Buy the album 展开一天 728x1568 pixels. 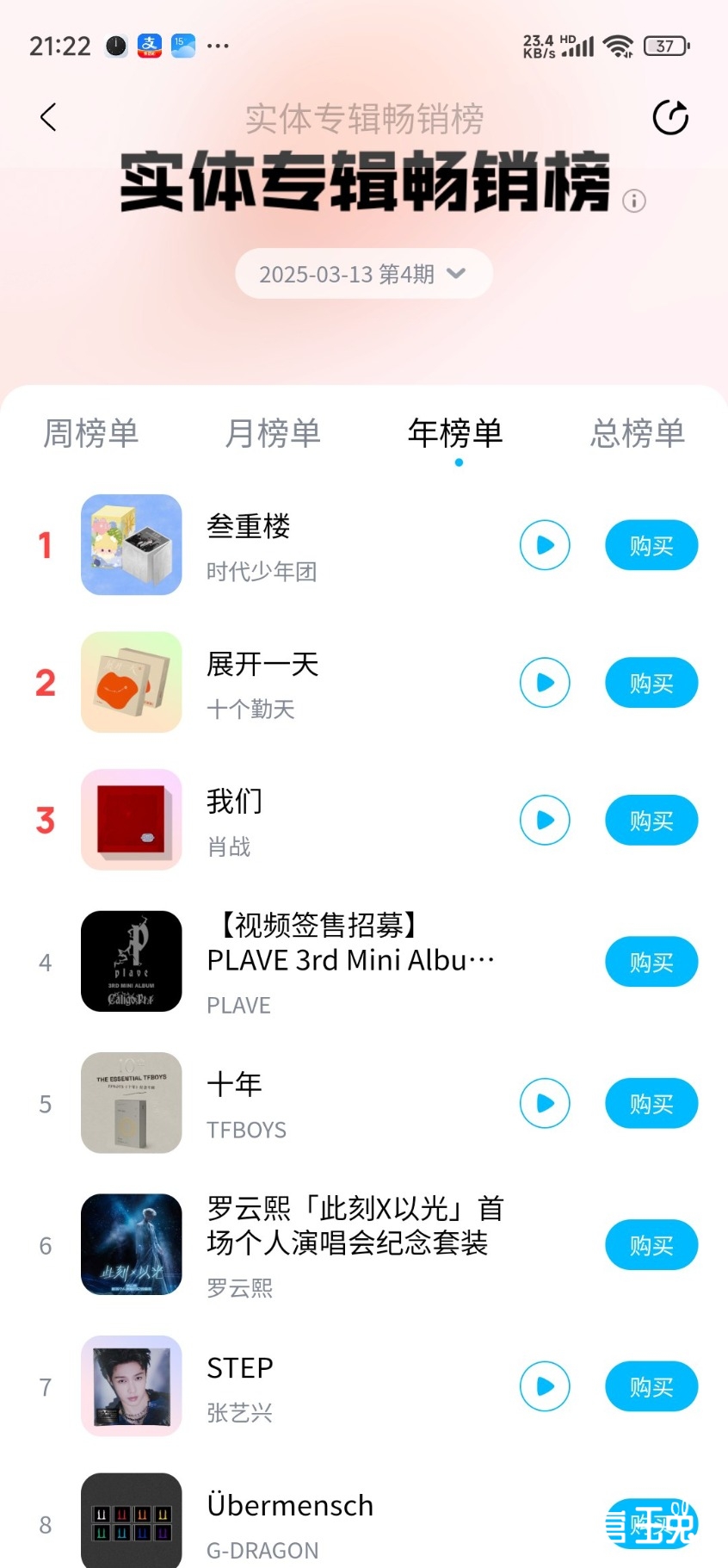[x=651, y=683]
